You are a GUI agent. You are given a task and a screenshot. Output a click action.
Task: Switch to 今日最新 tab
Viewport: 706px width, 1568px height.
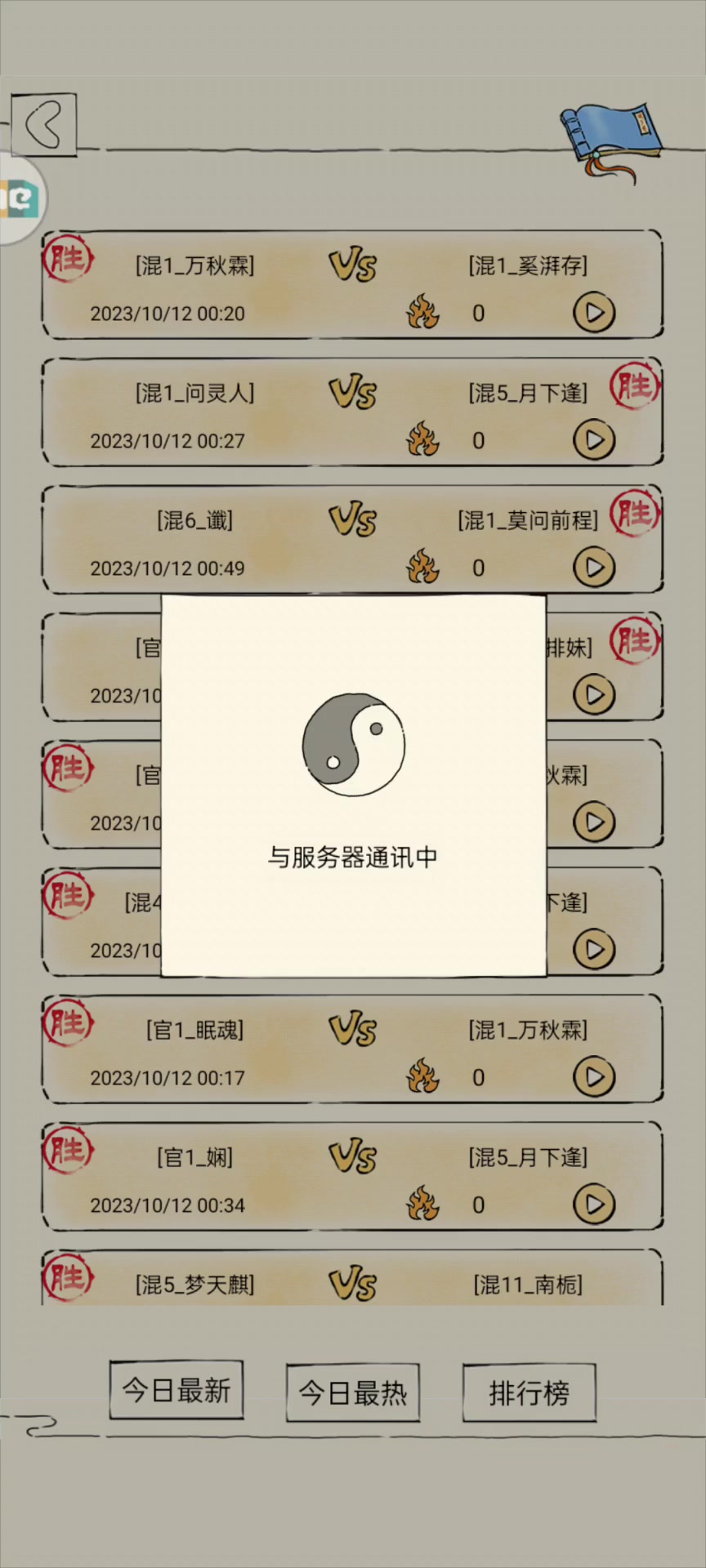click(176, 1390)
